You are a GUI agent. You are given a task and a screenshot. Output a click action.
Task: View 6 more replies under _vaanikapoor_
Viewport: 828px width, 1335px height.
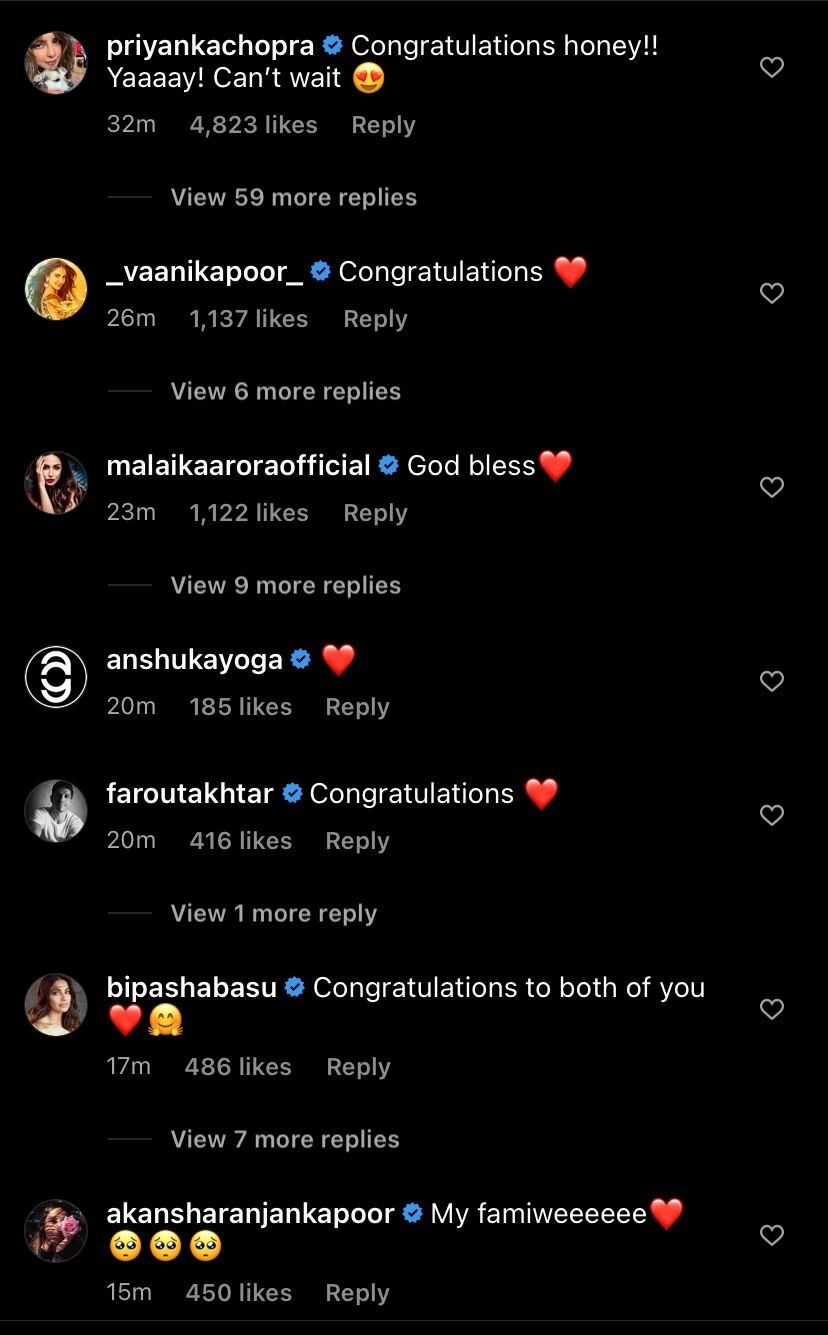pos(285,391)
